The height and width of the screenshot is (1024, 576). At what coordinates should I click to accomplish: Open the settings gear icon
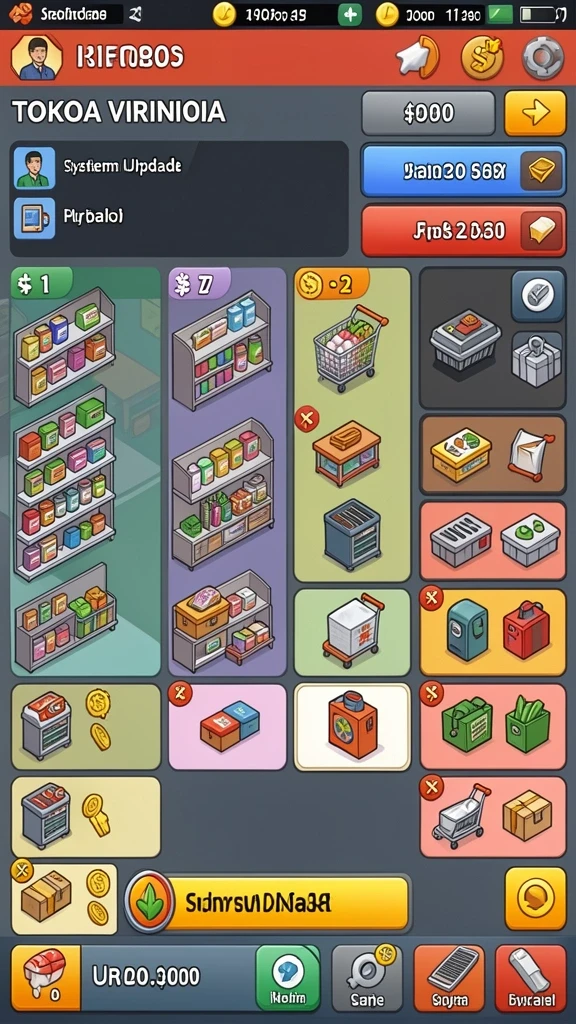coord(542,57)
